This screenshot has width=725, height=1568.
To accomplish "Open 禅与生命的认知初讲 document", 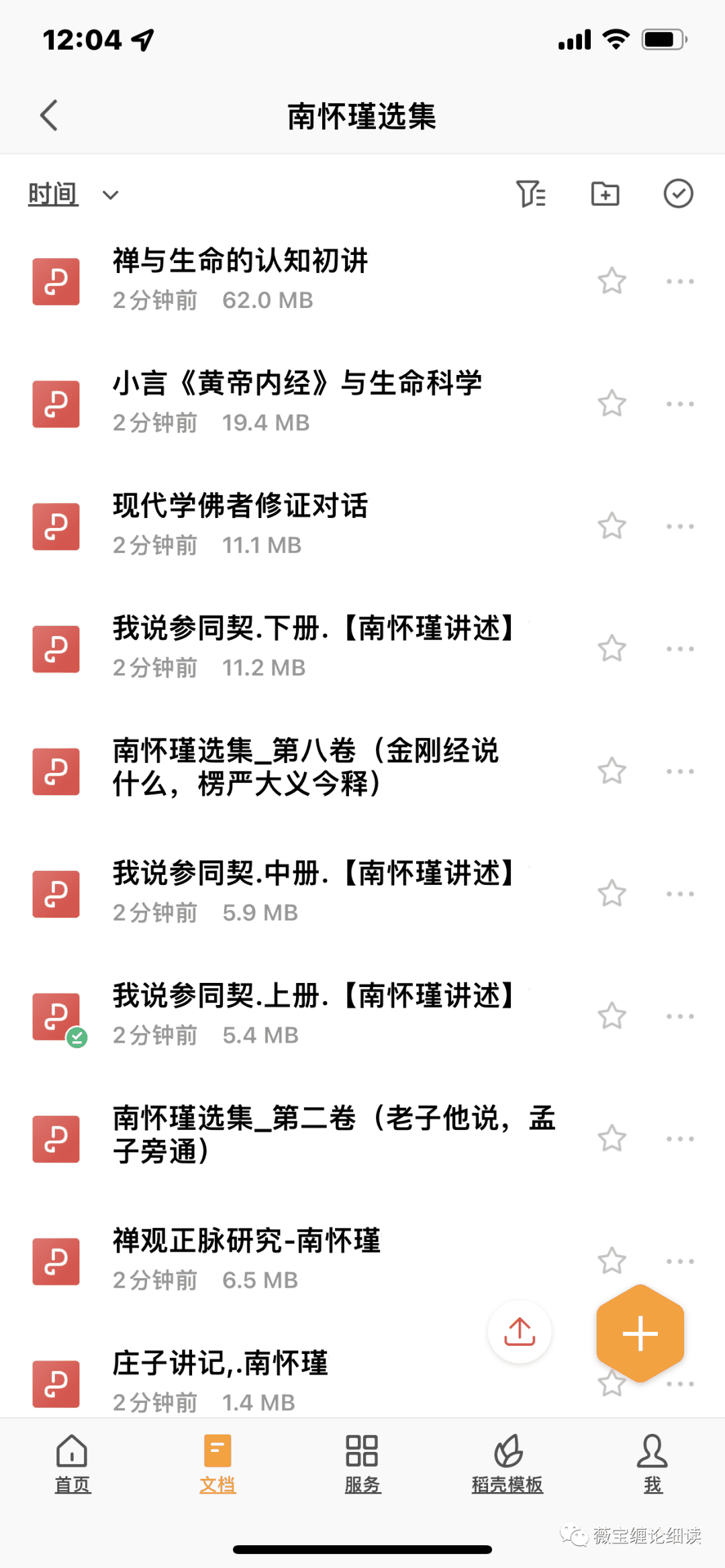I will tap(295, 280).
